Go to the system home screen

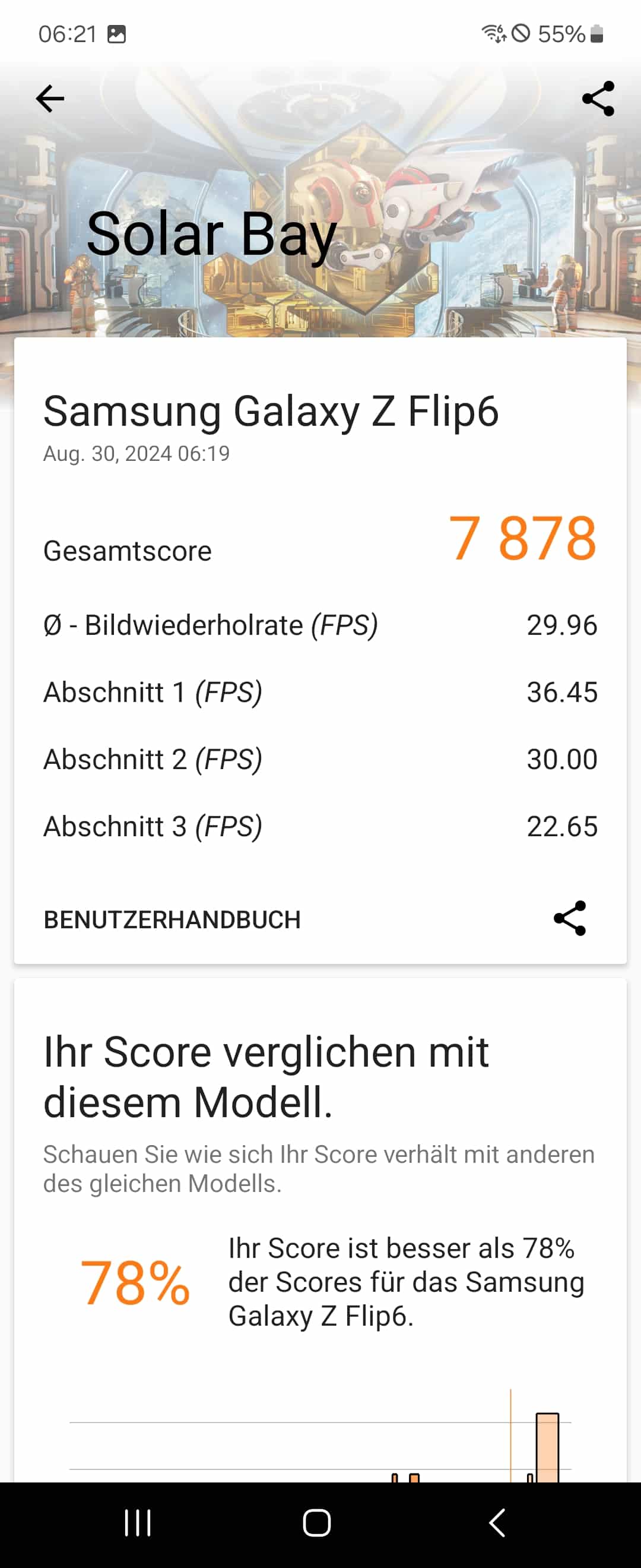coord(317,1523)
